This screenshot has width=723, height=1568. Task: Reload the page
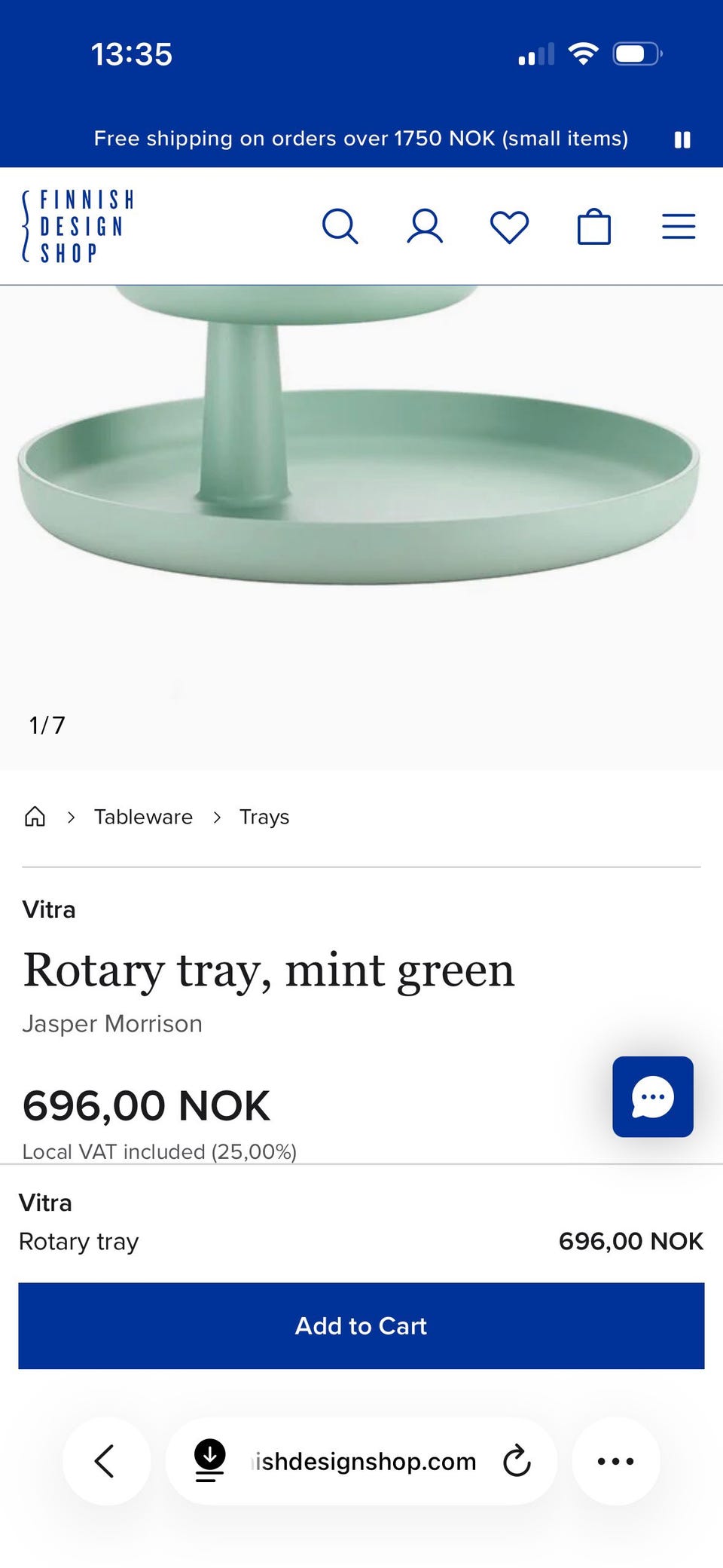pyautogui.click(x=517, y=1461)
